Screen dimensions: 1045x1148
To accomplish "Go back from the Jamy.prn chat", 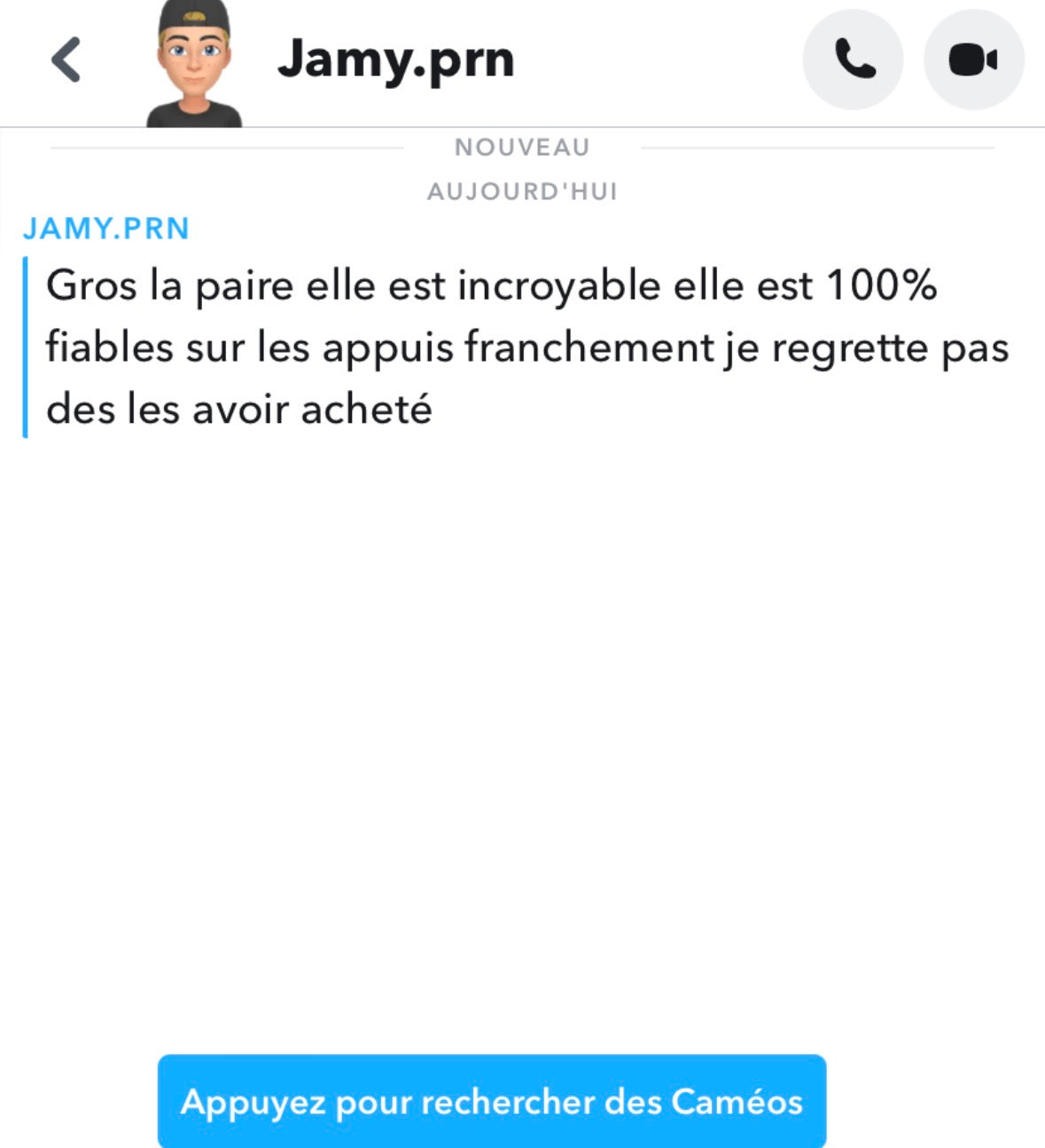I will [x=66, y=60].
